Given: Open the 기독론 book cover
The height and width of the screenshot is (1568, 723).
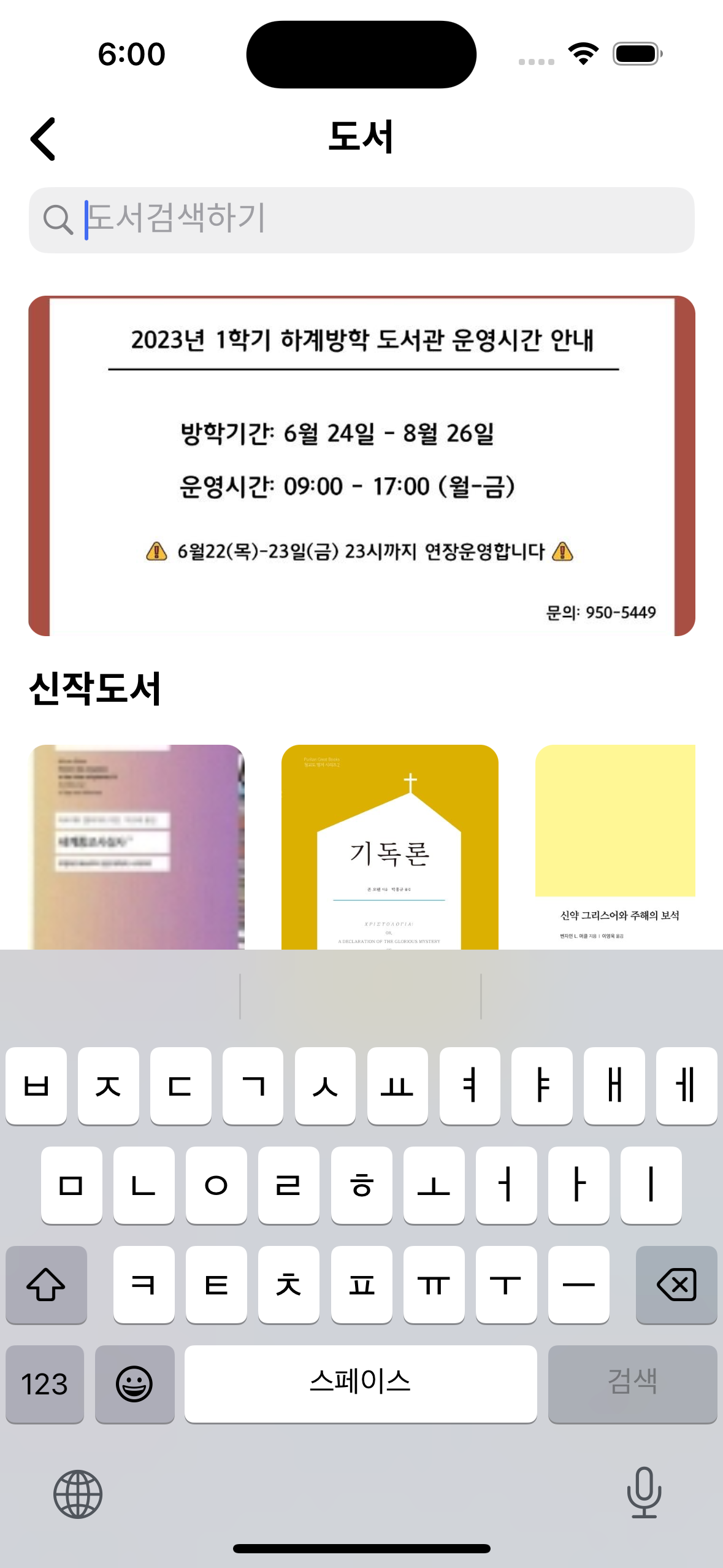Looking at the screenshot, I should (389, 847).
